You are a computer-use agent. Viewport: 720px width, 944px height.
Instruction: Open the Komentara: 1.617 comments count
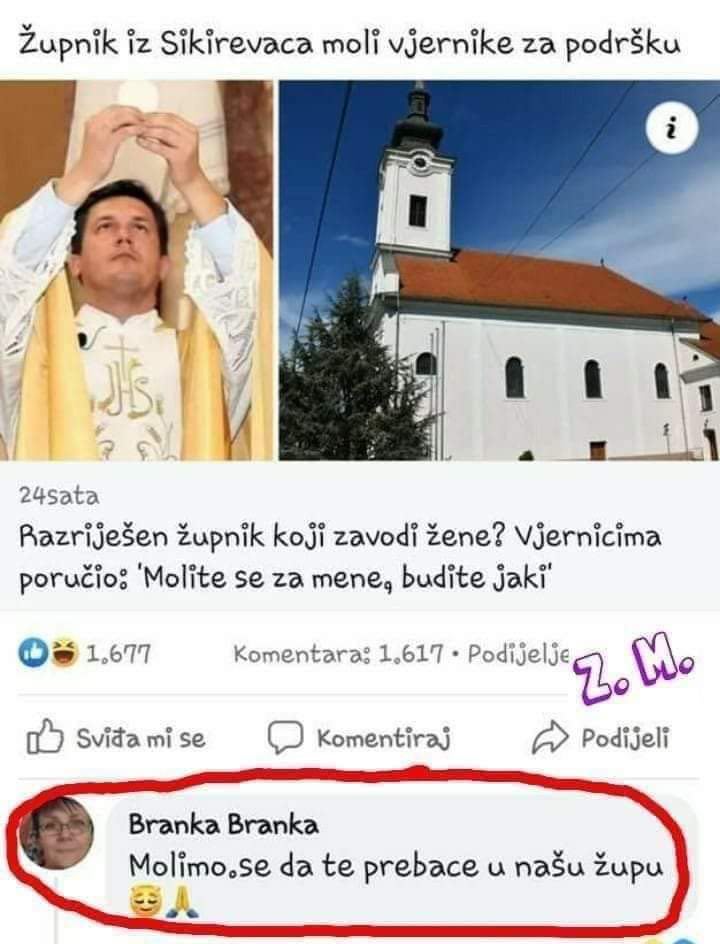coord(336,654)
